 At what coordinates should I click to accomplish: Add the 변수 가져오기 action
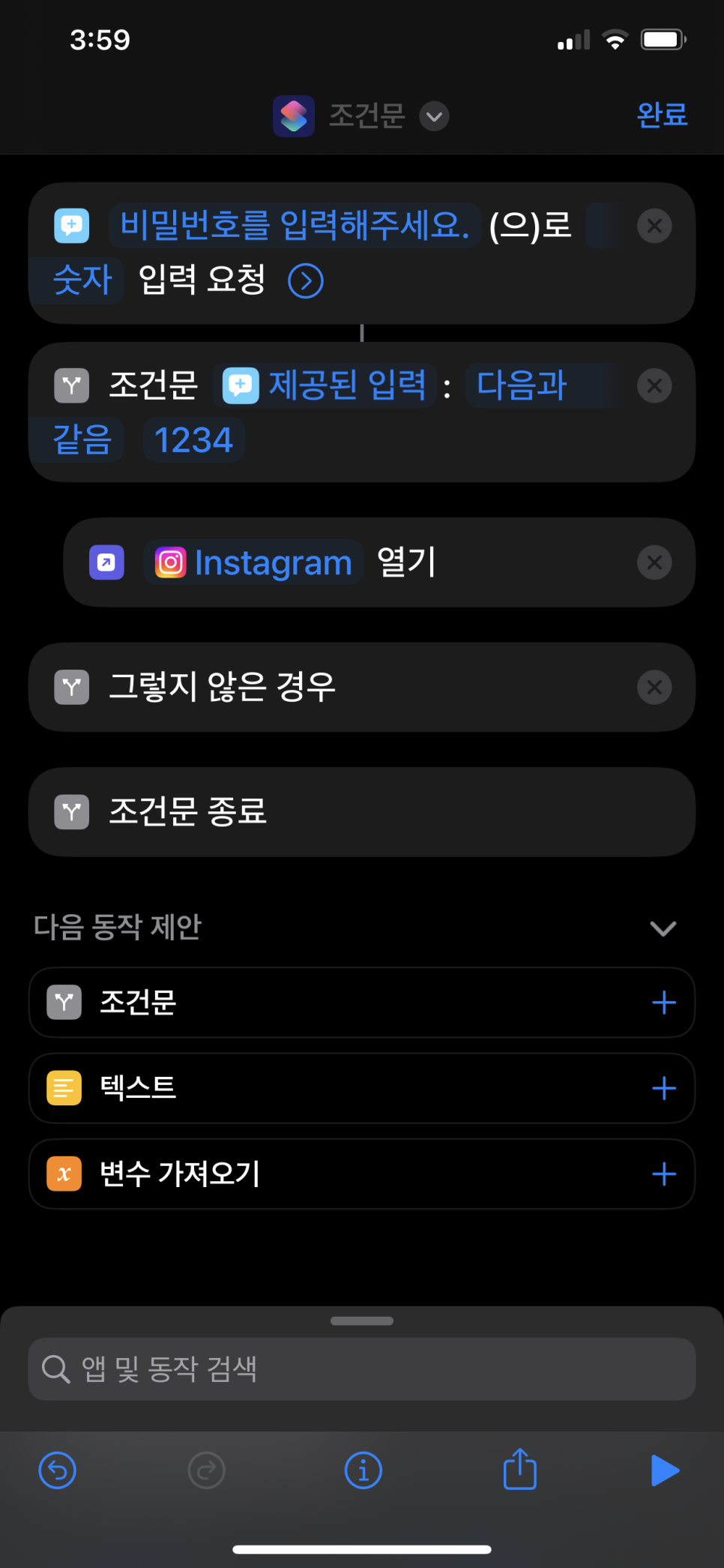tap(664, 1174)
